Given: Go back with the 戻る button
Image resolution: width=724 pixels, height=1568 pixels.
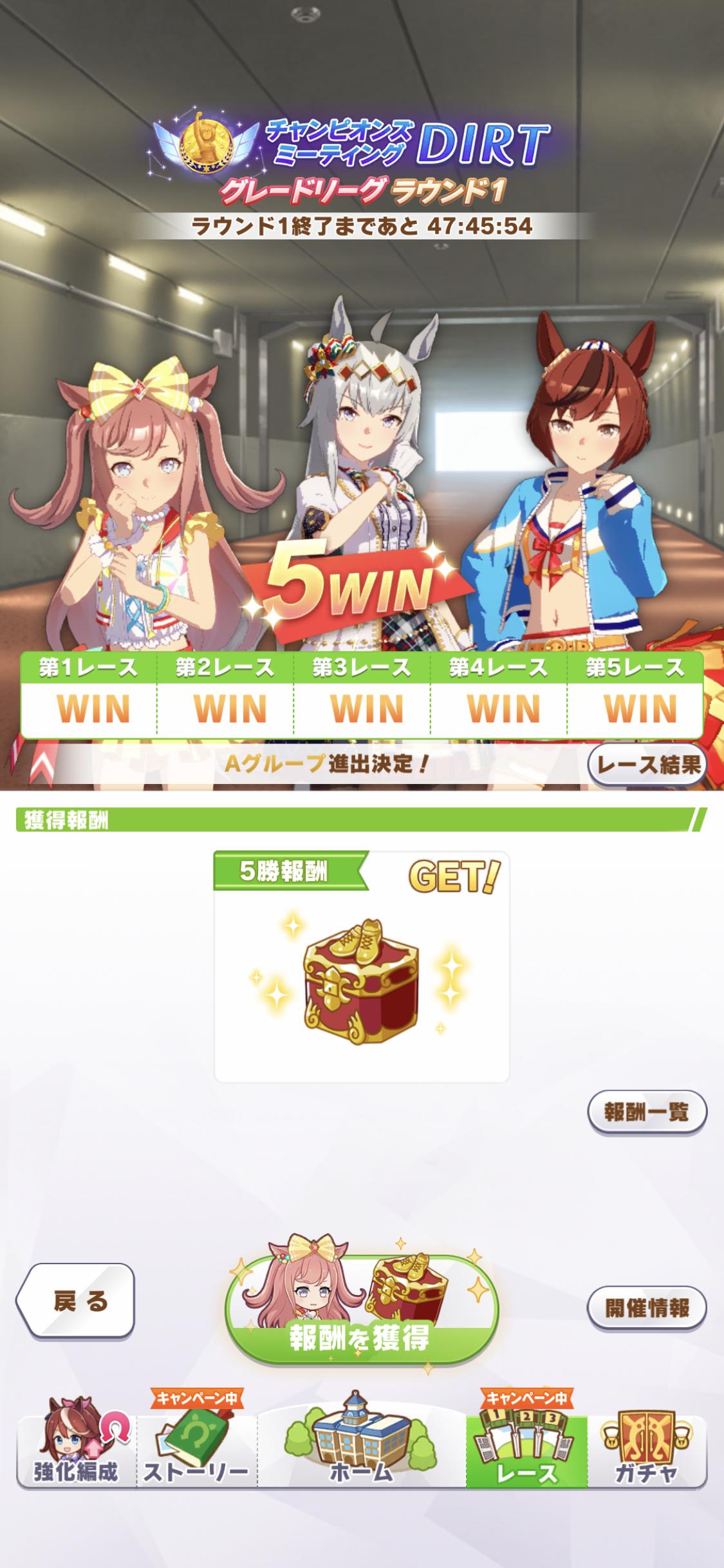Looking at the screenshot, I should coord(75,1301).
